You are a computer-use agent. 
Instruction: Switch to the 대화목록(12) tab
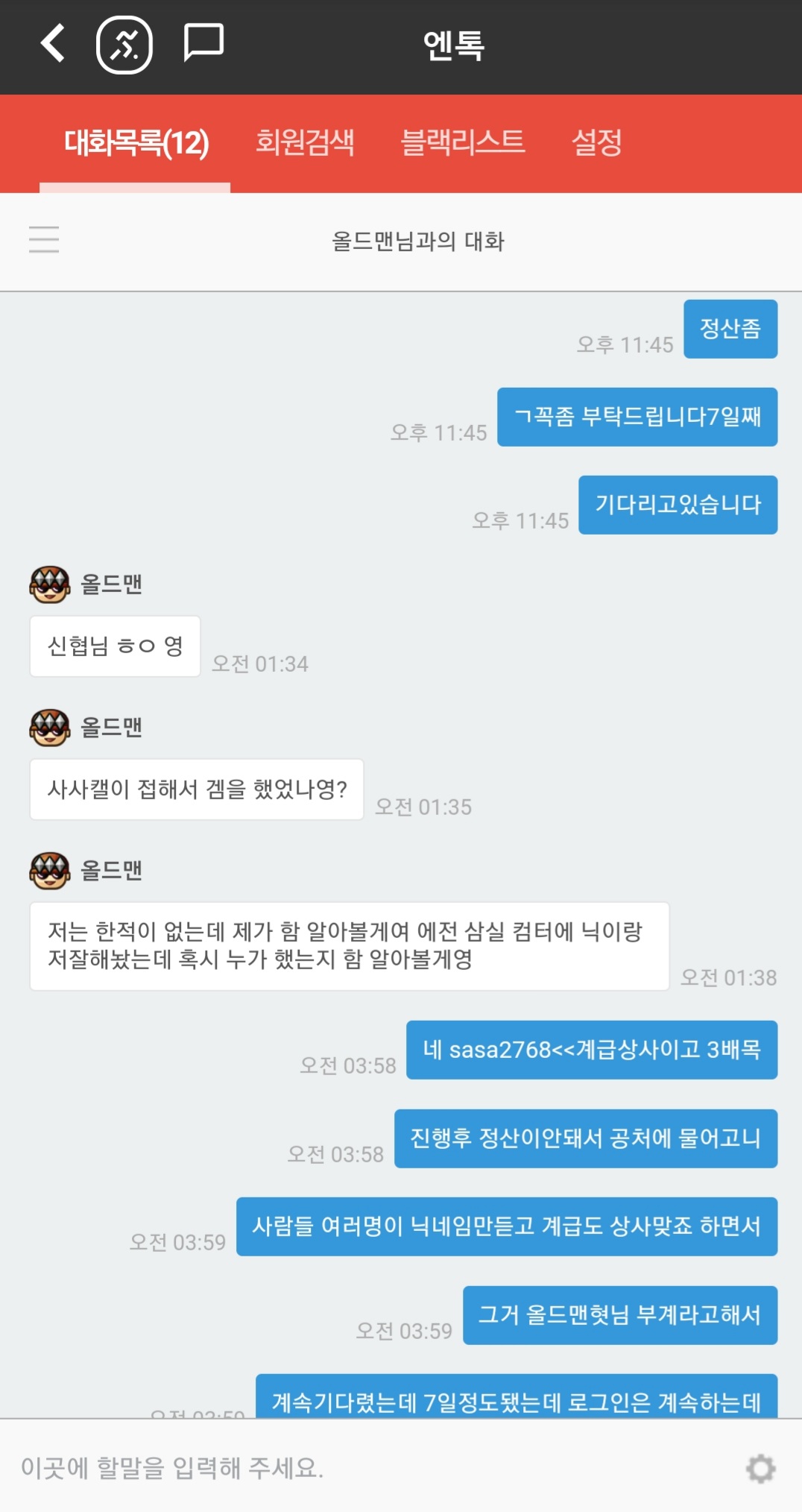click(x=136, y=142)
